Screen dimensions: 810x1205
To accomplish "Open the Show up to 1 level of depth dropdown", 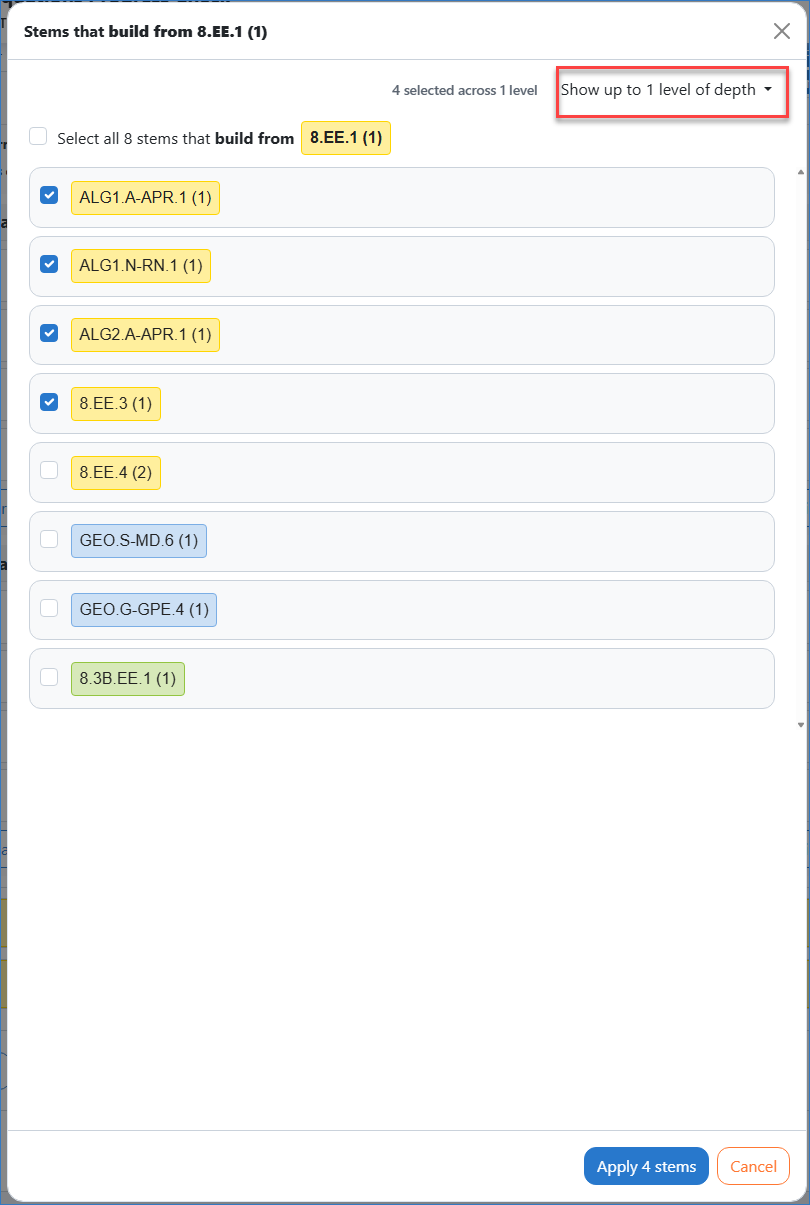I will (x=667, y=90).
